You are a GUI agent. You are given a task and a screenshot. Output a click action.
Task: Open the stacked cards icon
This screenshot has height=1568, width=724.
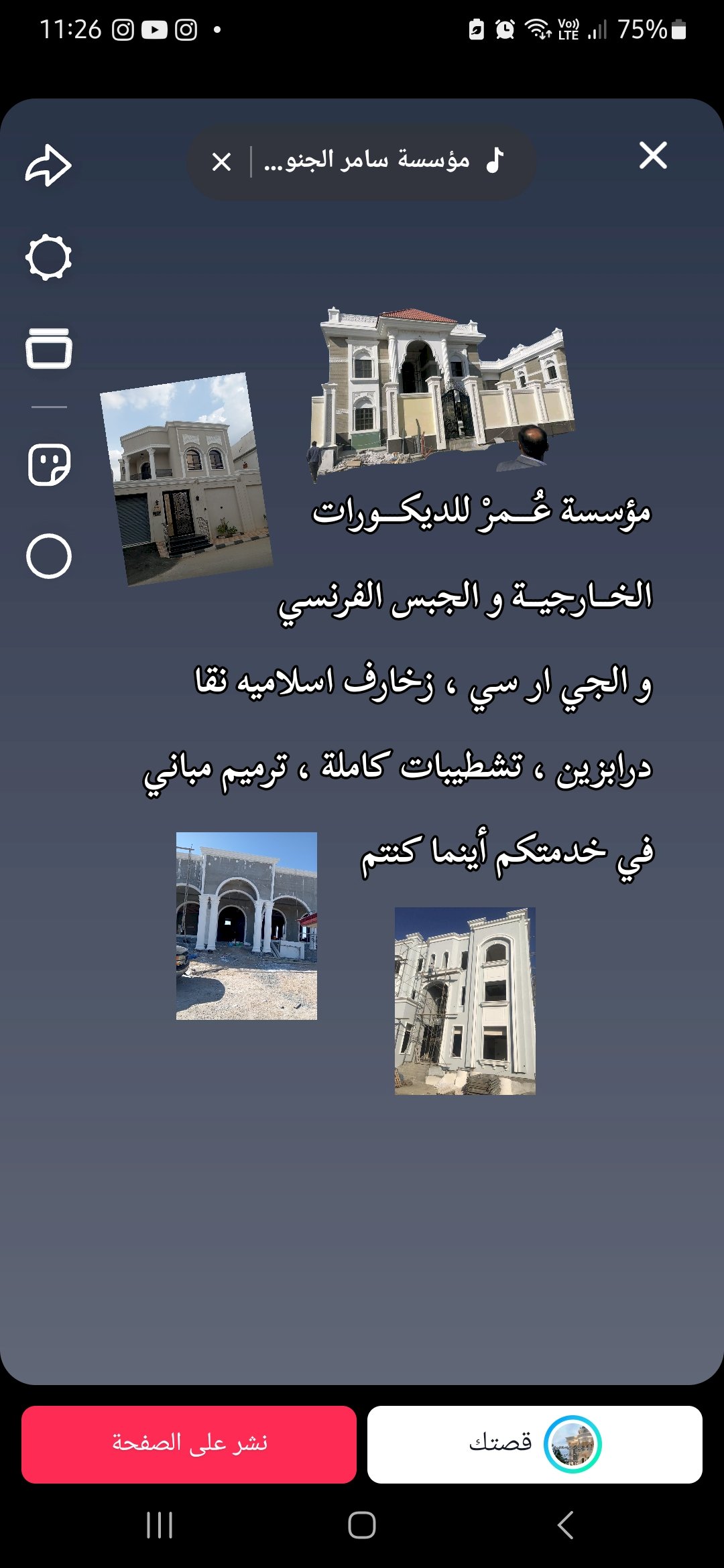(x=48, y=348)
